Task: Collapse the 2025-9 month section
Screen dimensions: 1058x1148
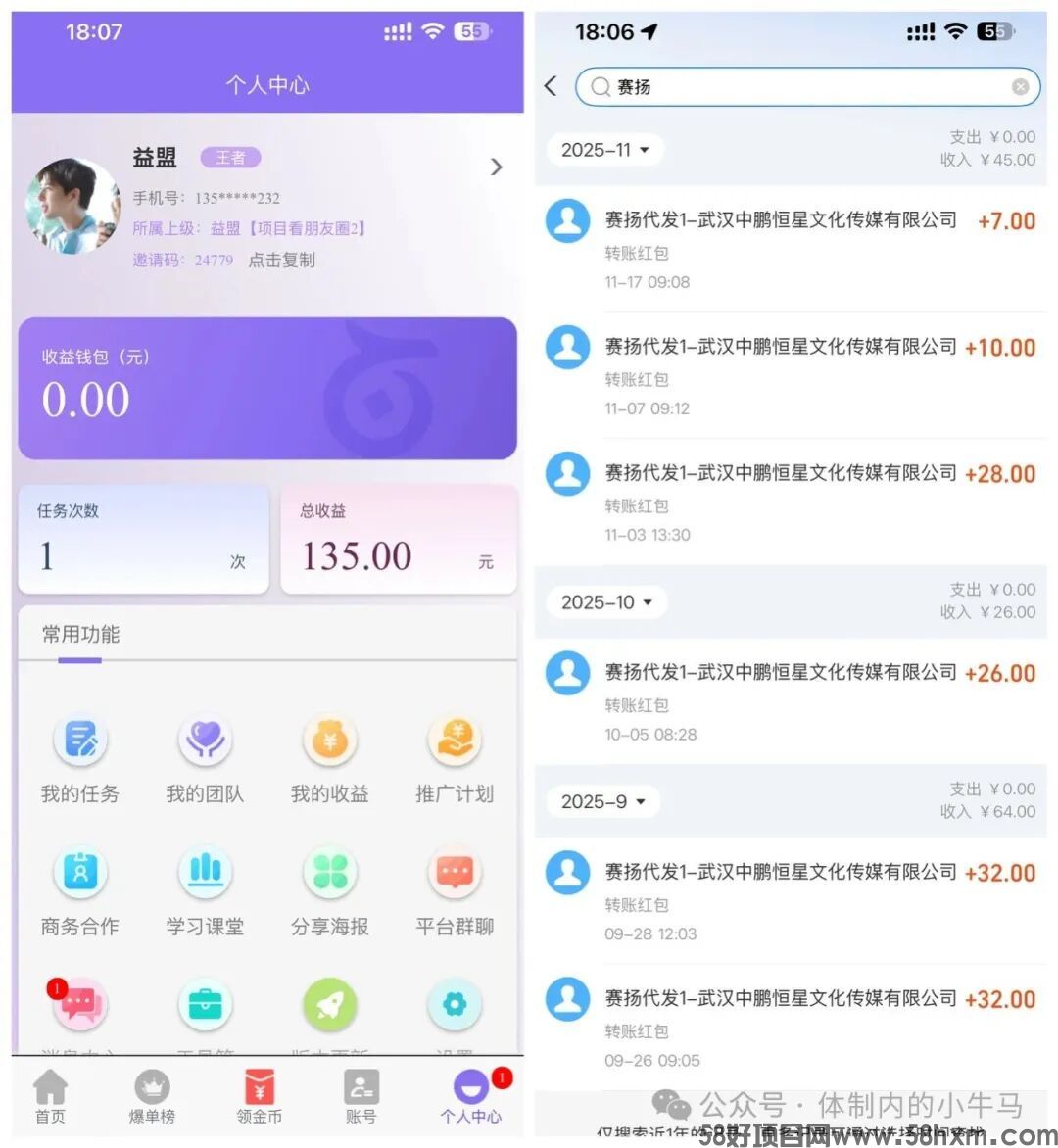Action: (601, 801)
